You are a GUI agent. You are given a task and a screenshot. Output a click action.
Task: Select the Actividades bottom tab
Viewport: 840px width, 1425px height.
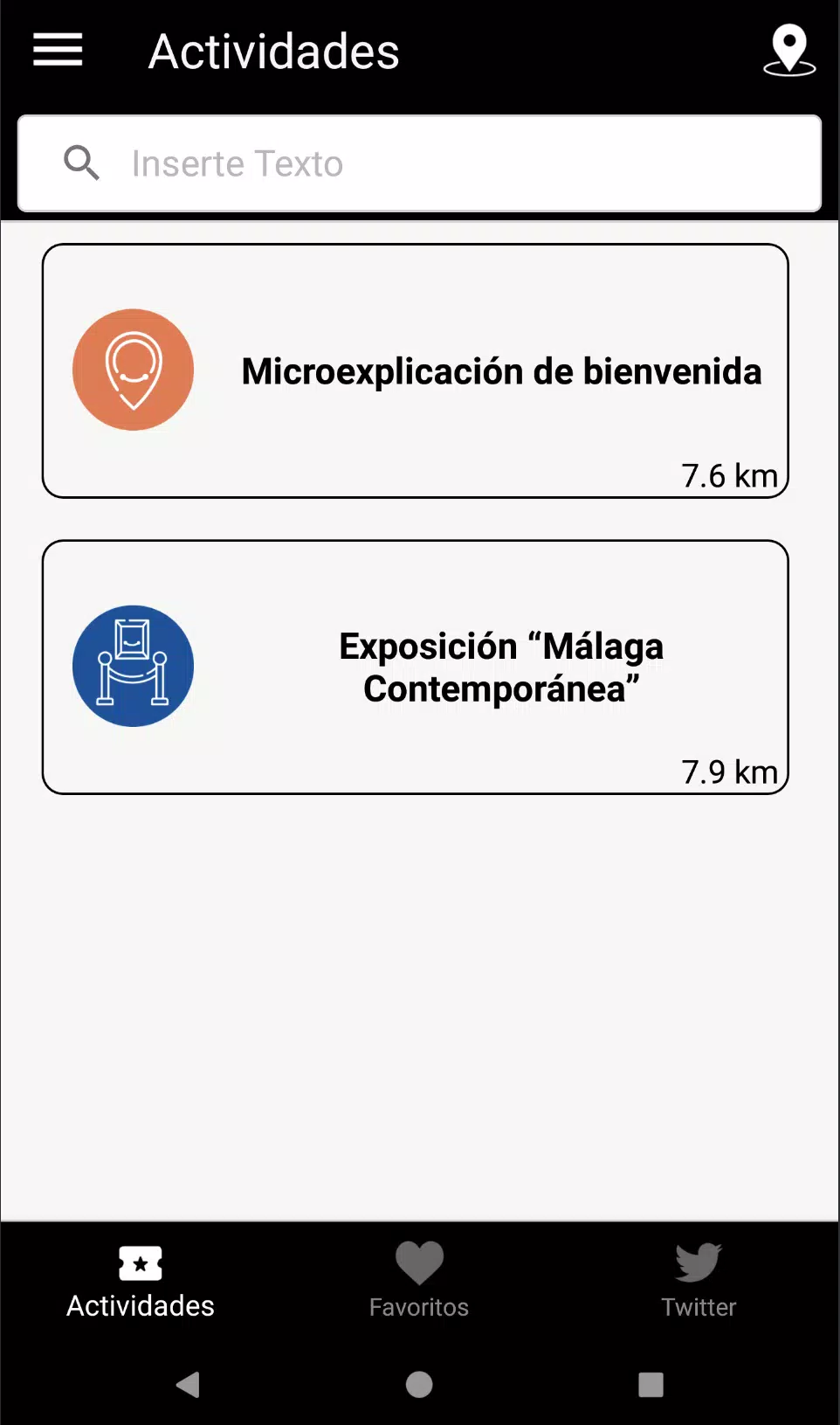(x=141, y=1281)
